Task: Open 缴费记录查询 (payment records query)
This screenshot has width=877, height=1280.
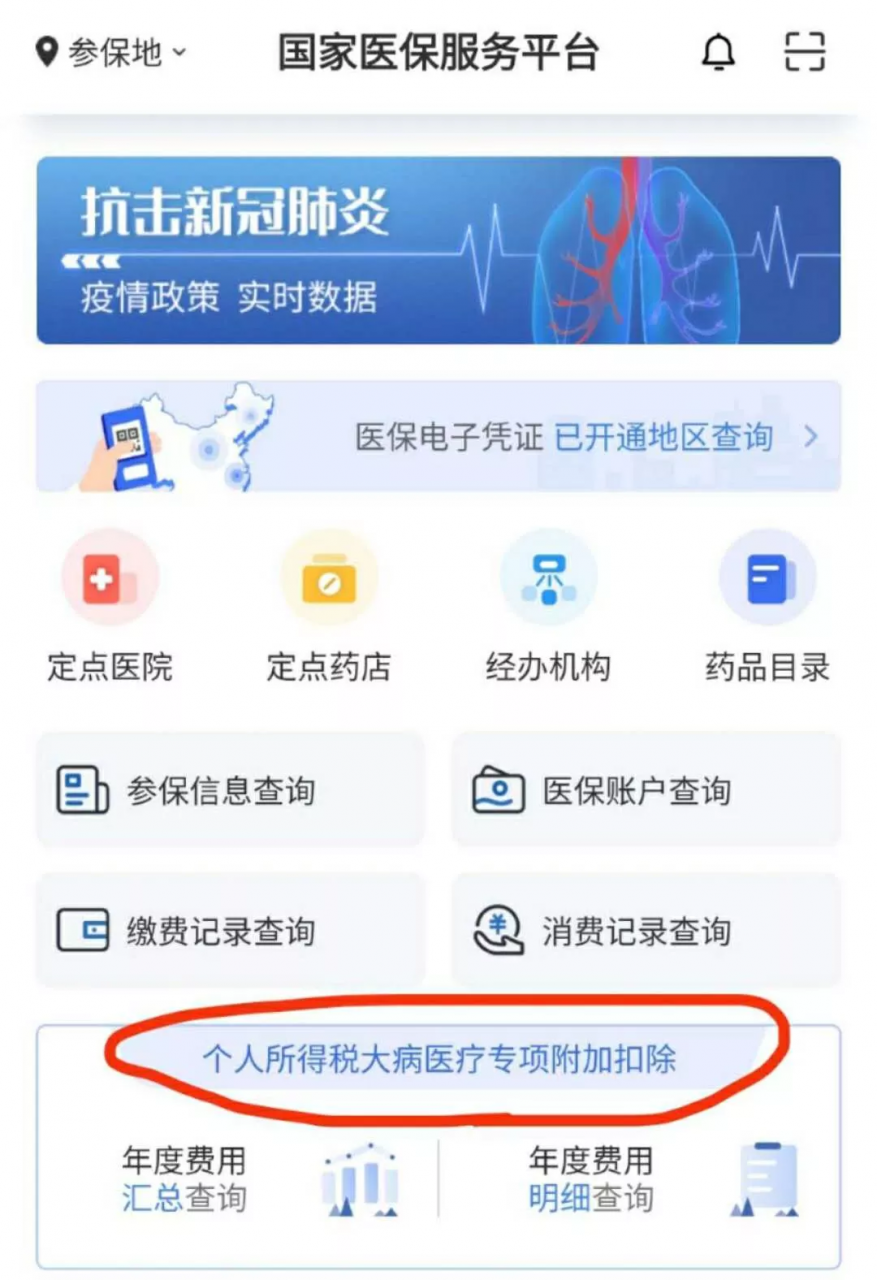Action: 230,931
